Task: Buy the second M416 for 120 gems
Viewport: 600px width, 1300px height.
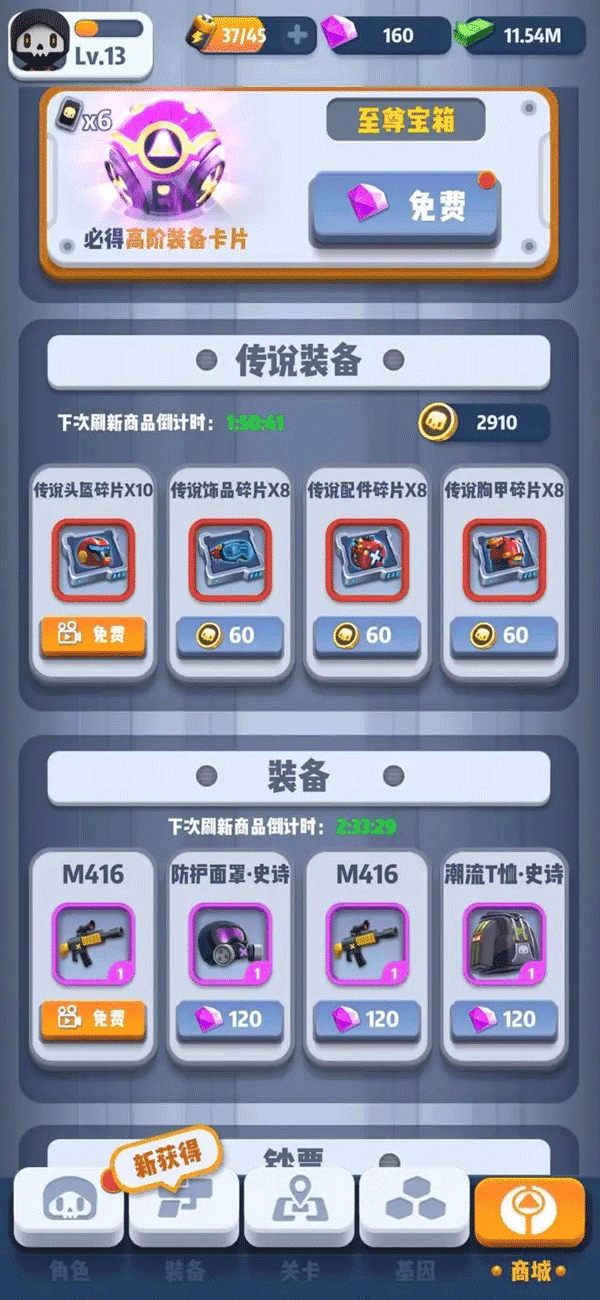Action: [367, 1019]
